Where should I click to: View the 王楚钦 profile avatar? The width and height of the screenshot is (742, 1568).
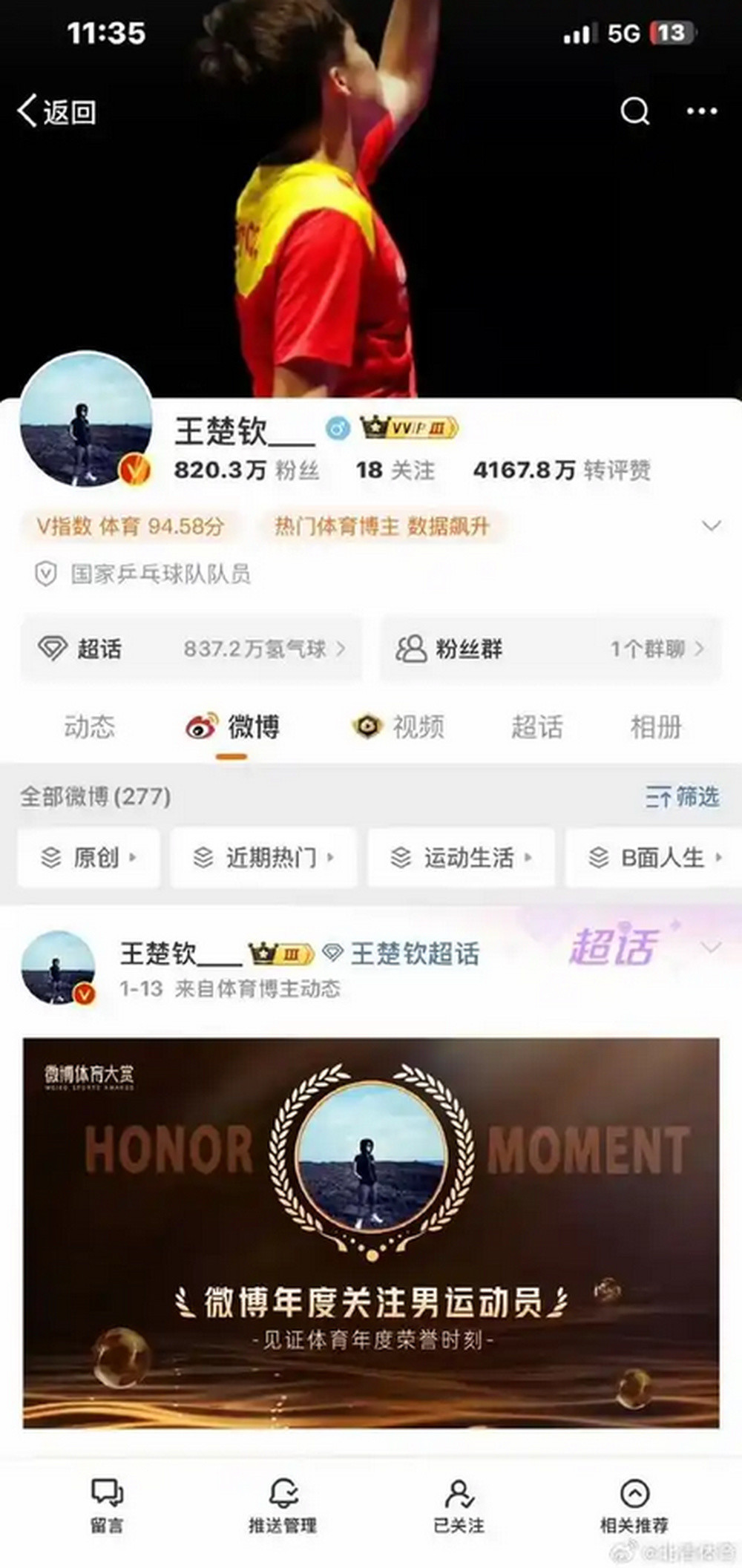[86, 420]
